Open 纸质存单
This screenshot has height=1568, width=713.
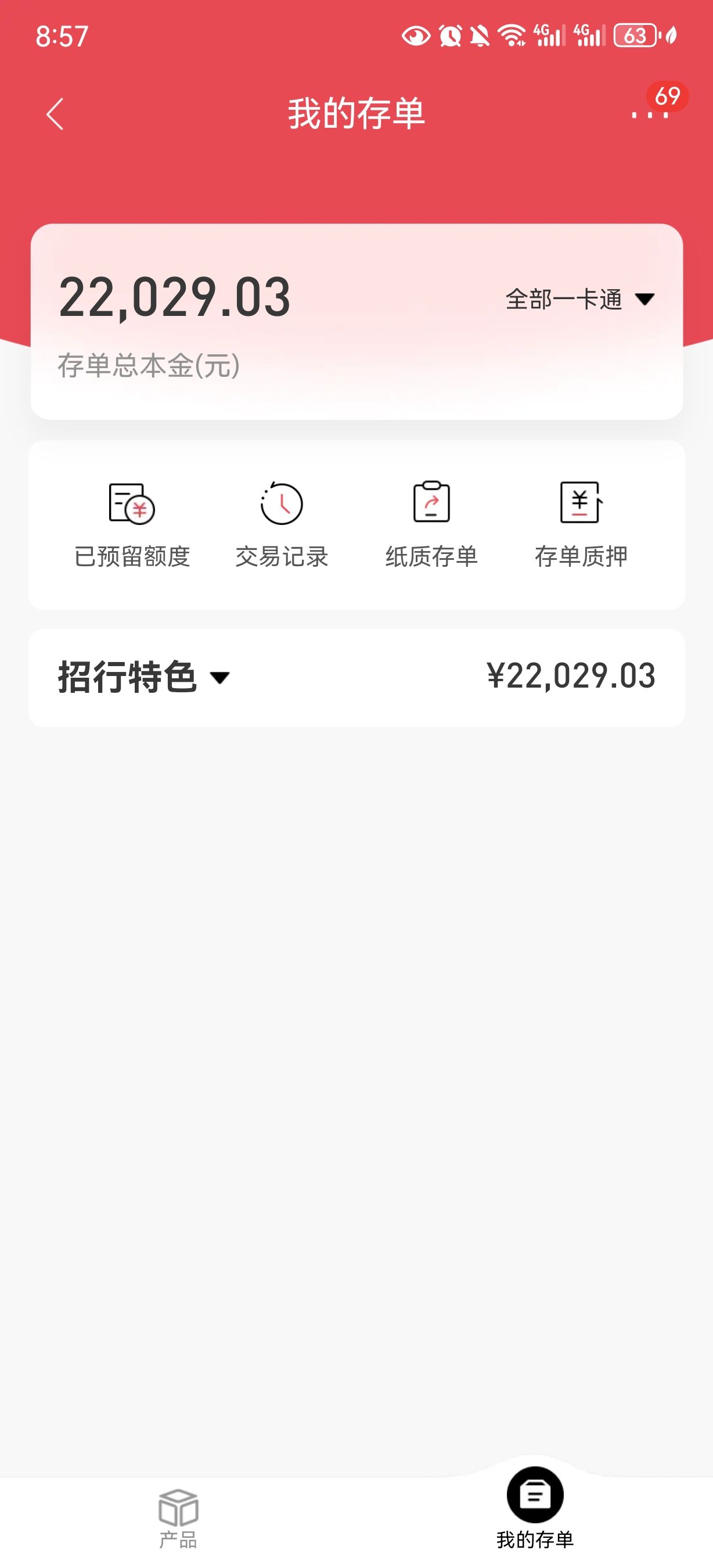[x=431, y=524]
